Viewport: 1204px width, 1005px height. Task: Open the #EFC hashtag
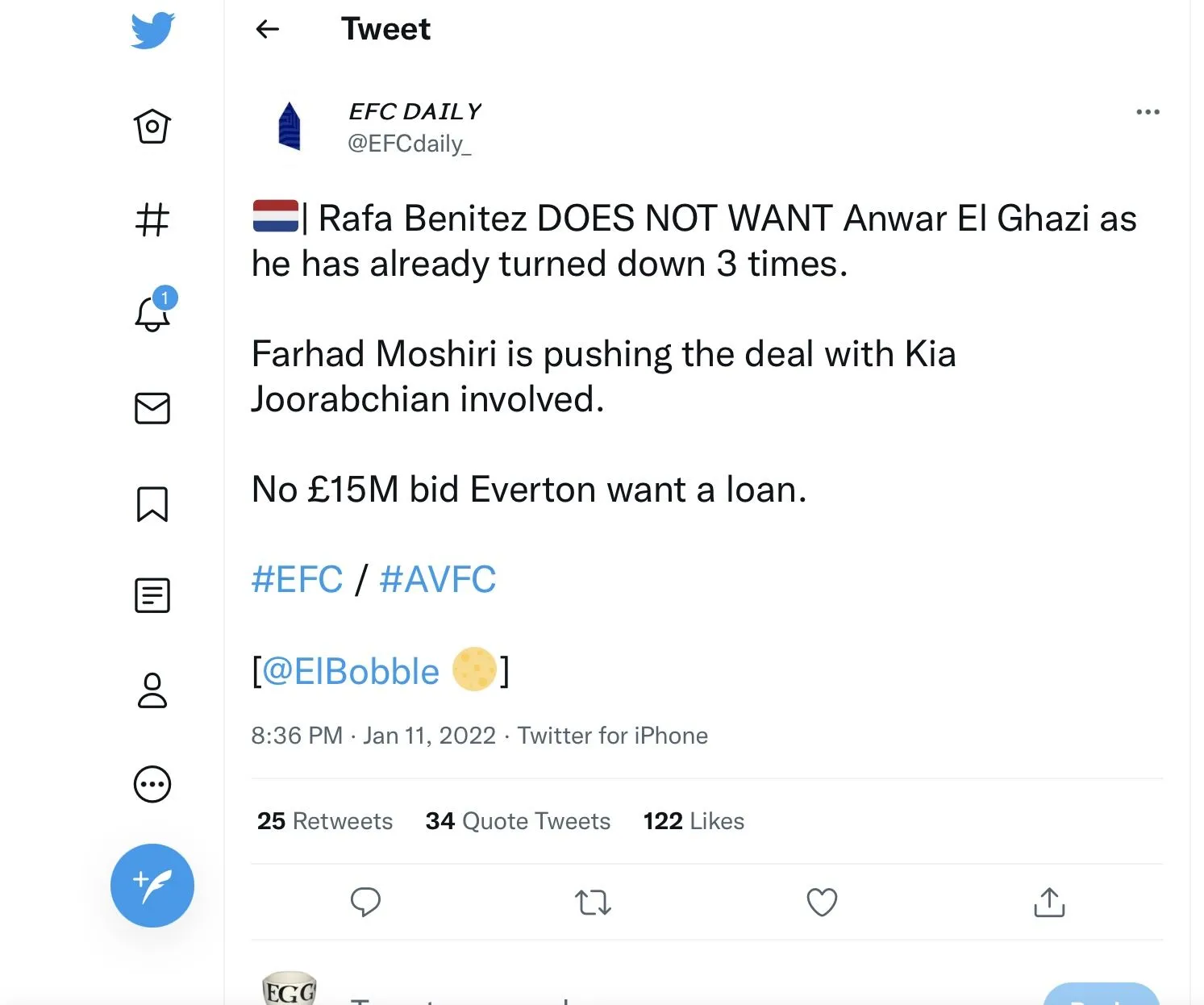click(x=297, y=580)
